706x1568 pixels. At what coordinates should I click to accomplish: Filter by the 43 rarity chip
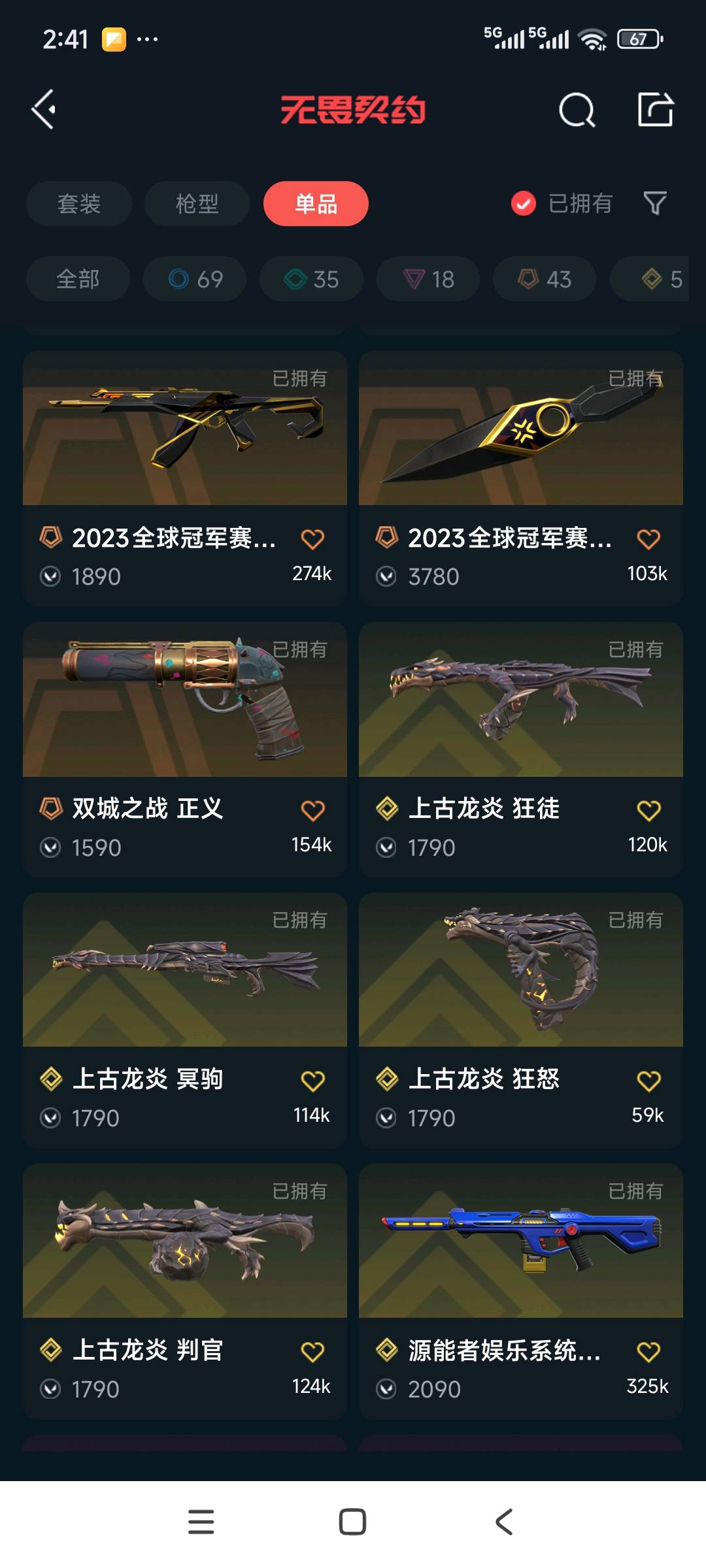click(x=545, y=279)
